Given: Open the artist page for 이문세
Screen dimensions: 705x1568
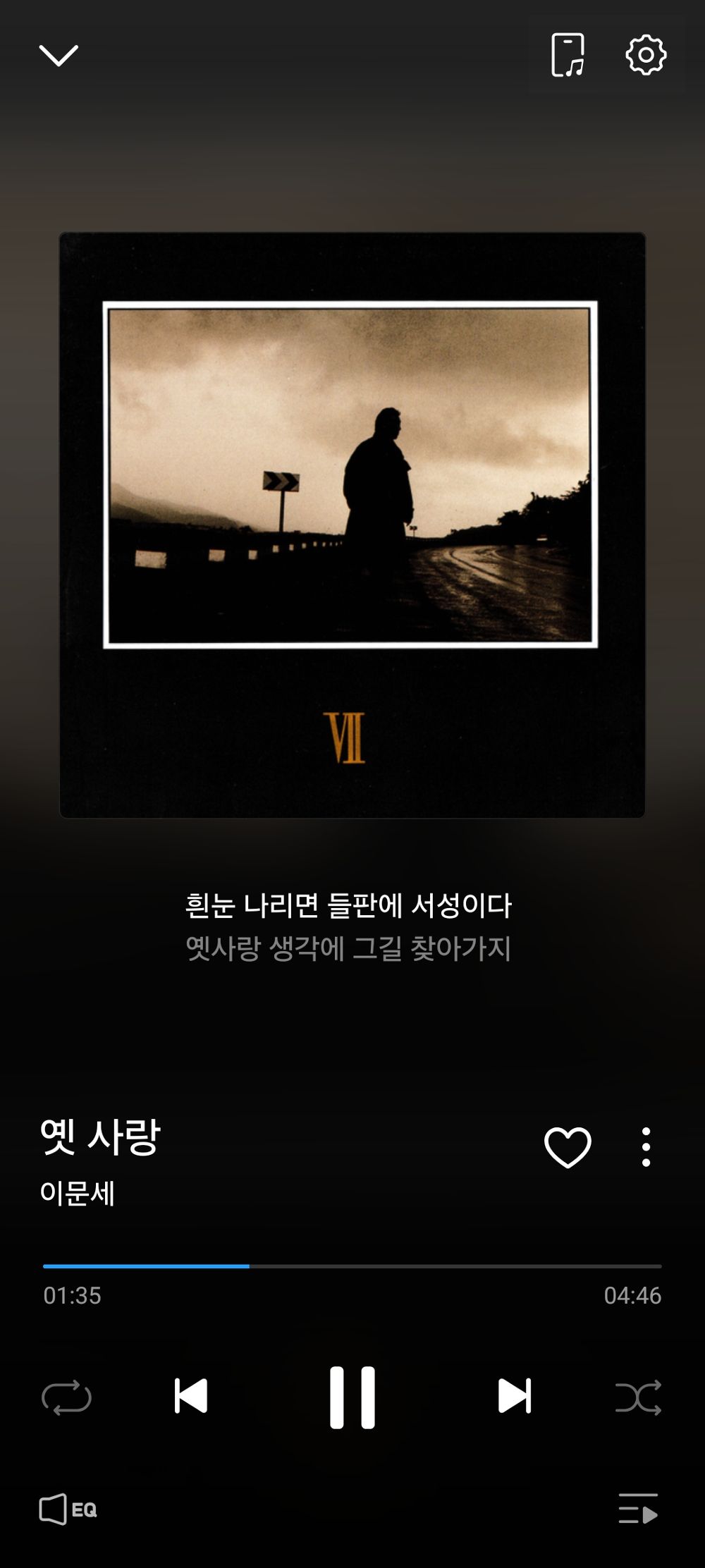Looking at the screenshot, I should click(x=78, y=1194).
